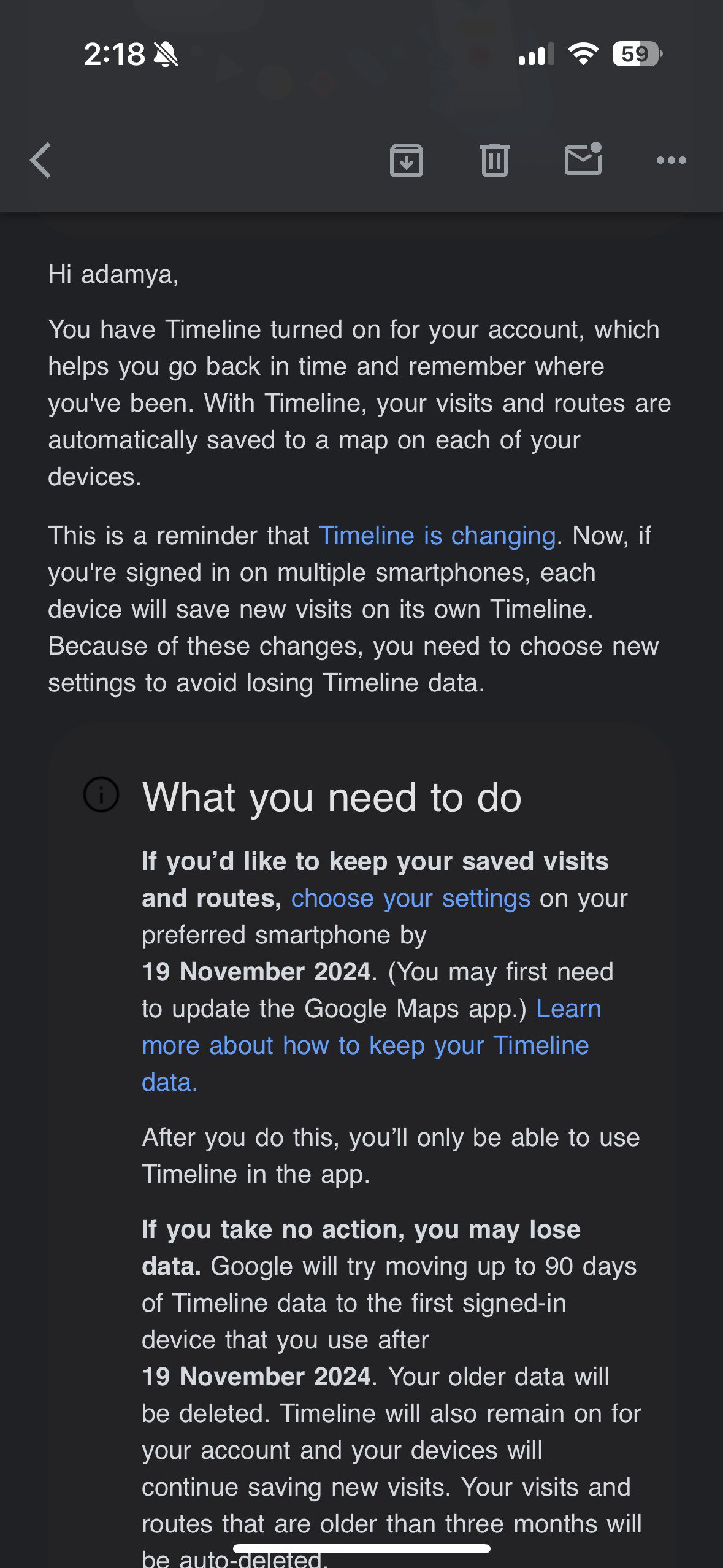Open the more options menu

[x=671, y=161]
